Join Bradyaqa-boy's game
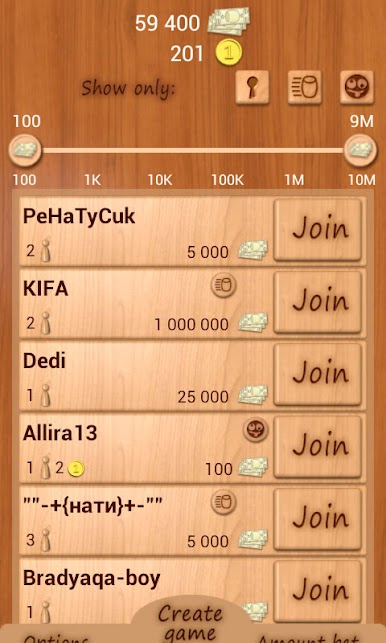Viewport: 386px width, 643px height. pos(318,591)
